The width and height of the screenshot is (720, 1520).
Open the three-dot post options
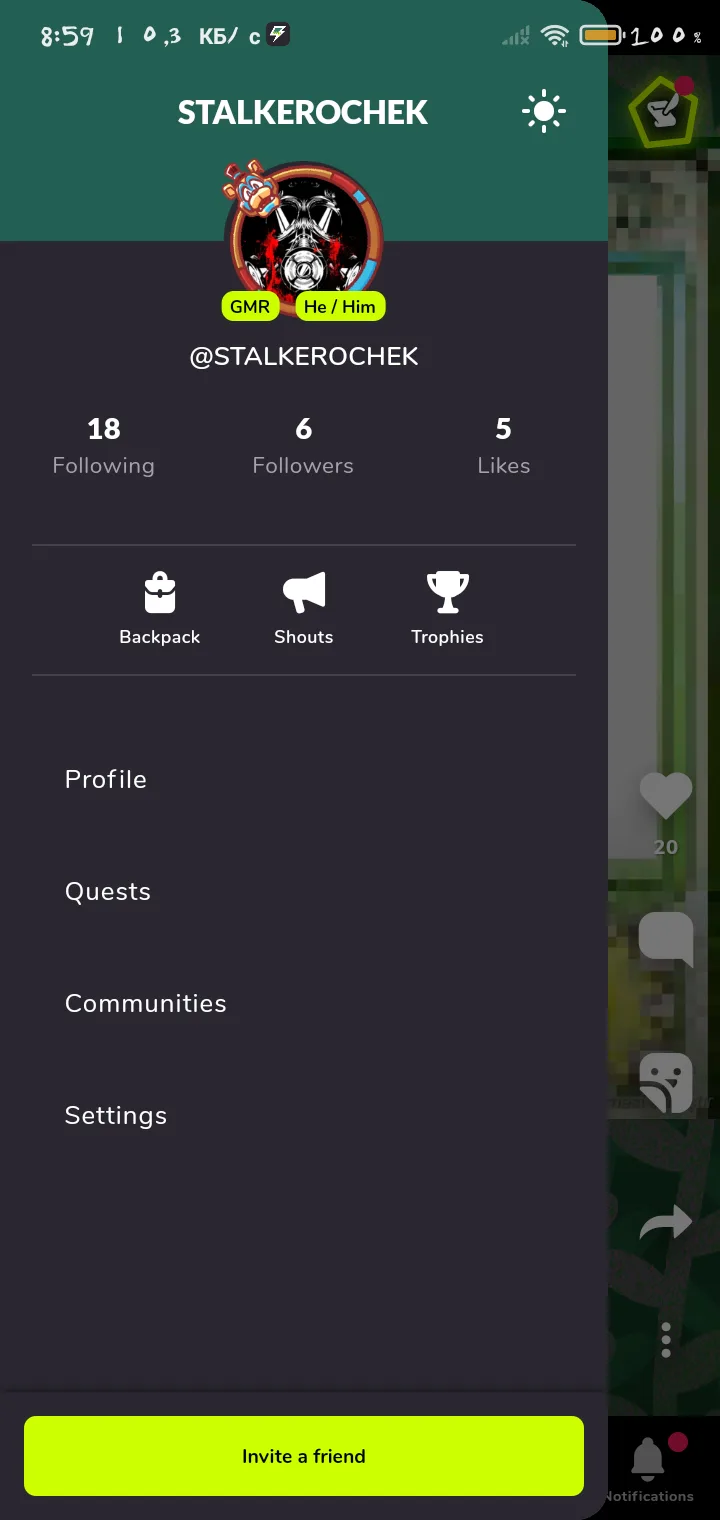pyautogui.click(x=666, y=1339)
